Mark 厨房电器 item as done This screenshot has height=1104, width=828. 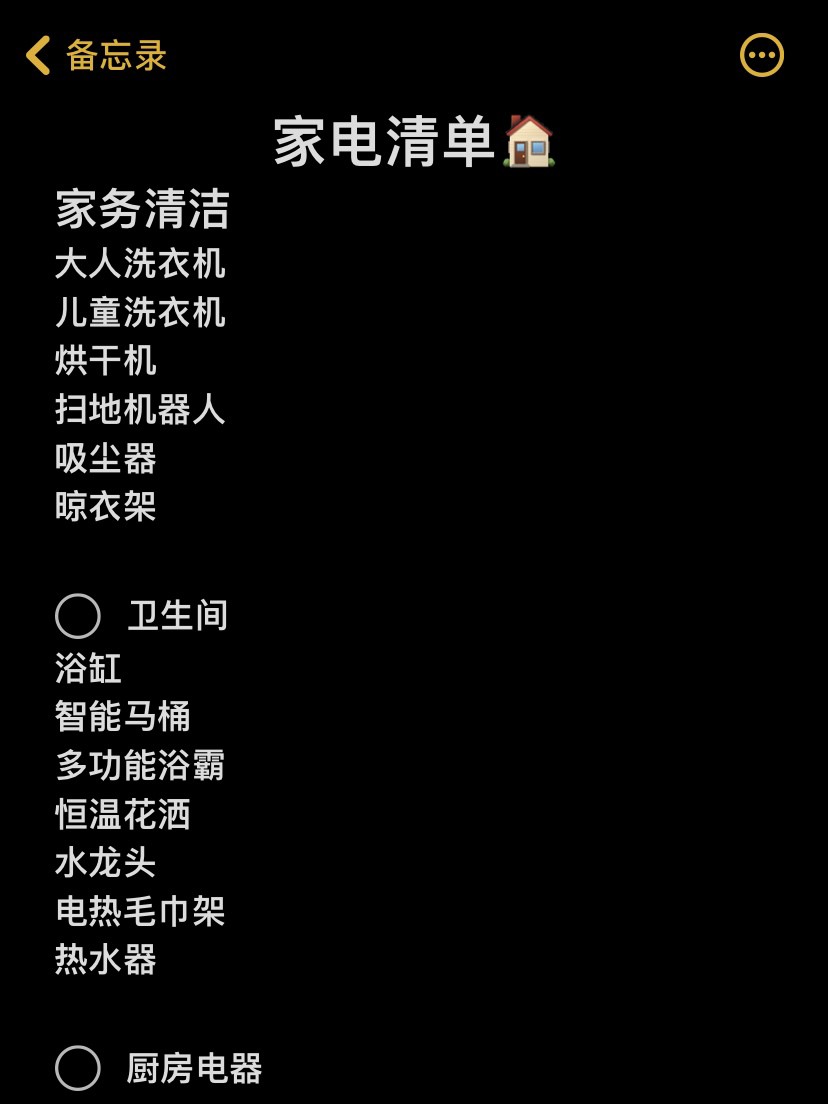[78, 1068]
